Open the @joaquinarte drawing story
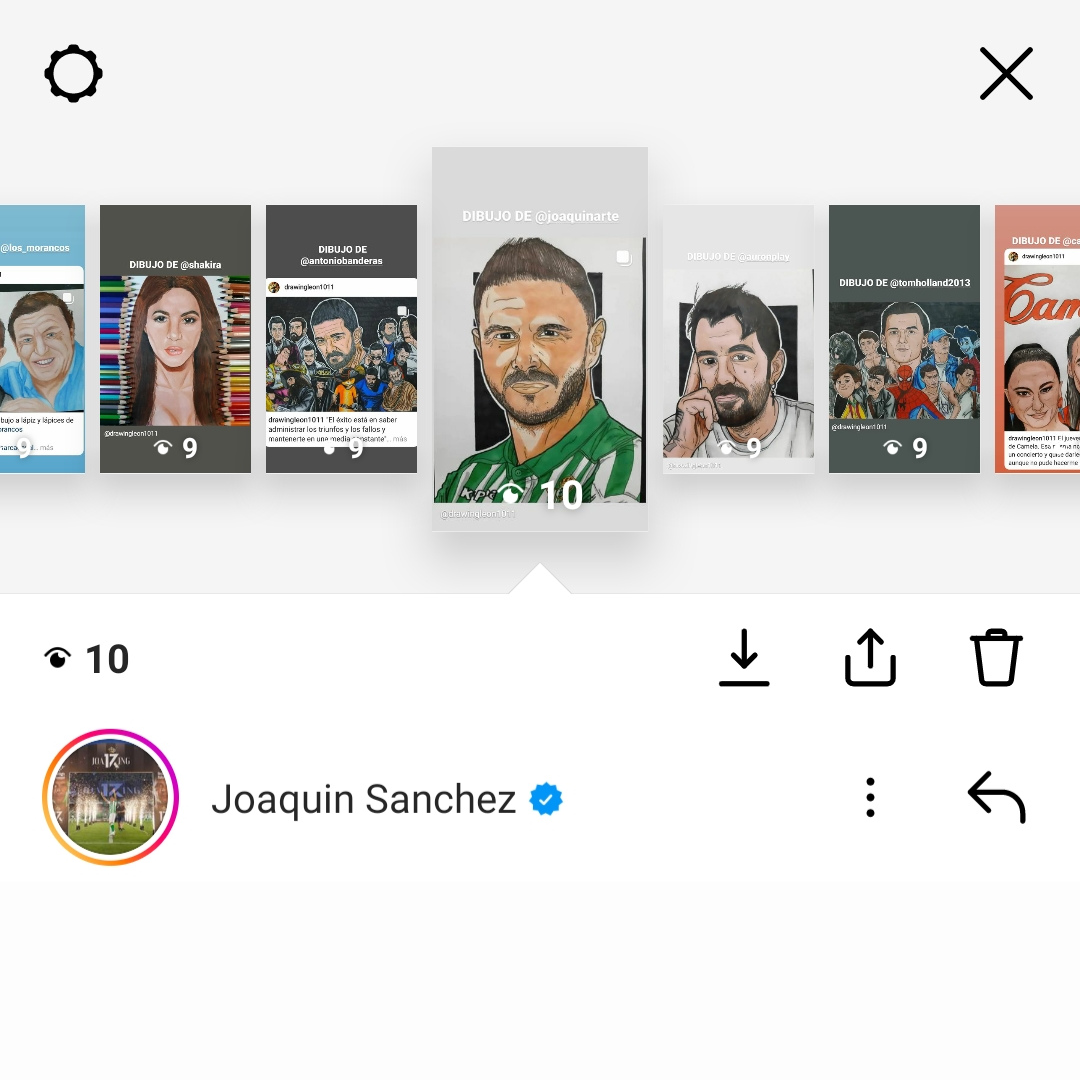1080x1080 pixels. point(539,338)
